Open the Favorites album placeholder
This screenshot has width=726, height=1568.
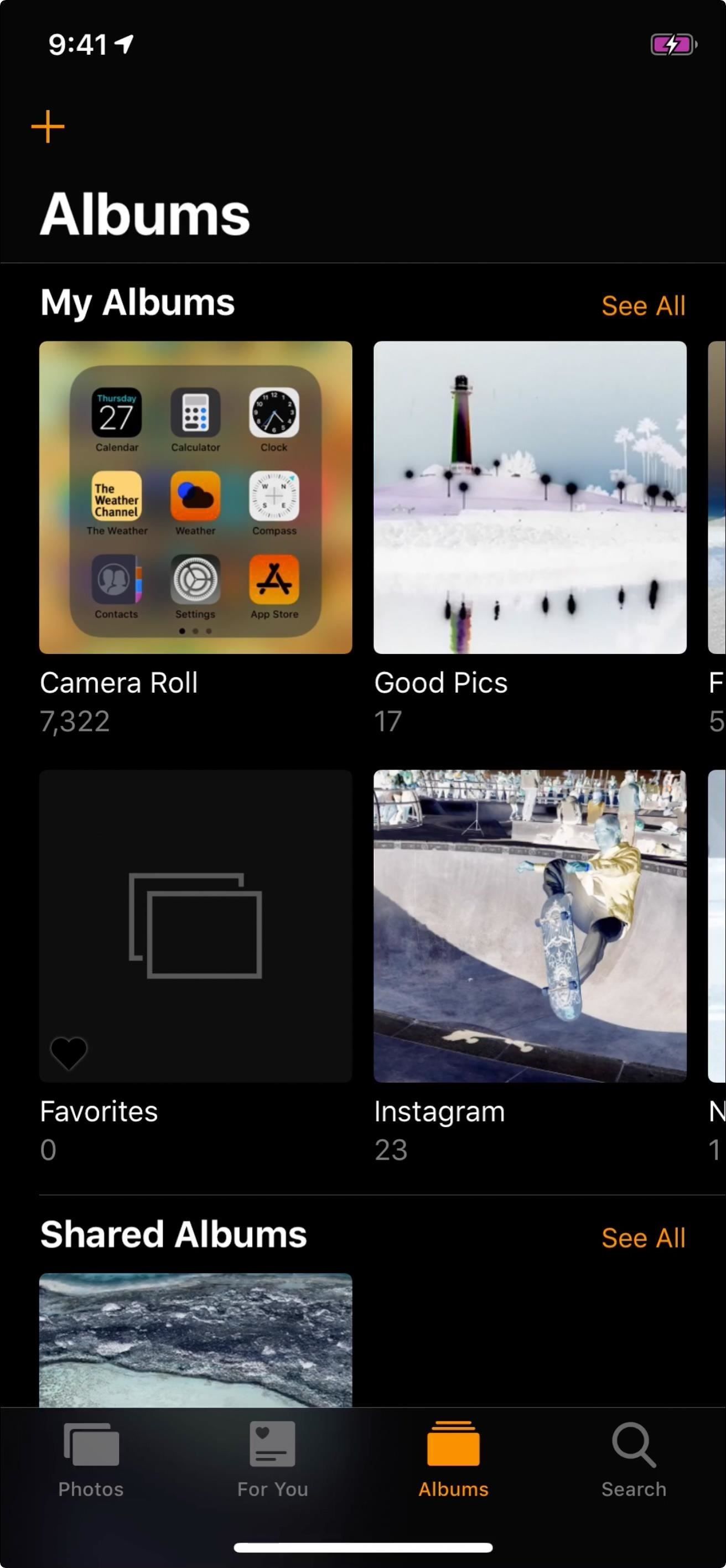pyautogui.click(x=195, y=926)
